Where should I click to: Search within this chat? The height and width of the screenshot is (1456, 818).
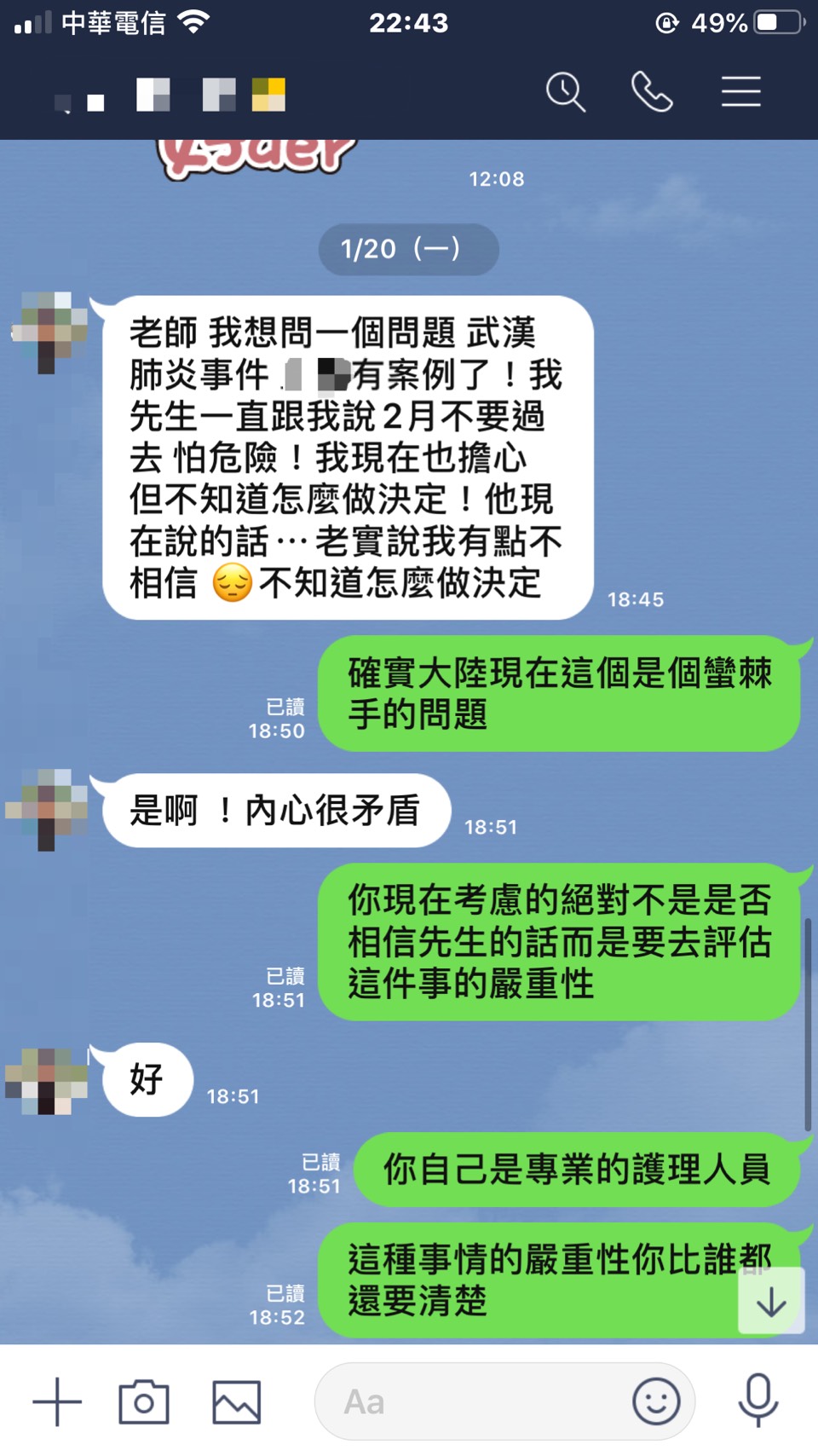[566, 92]
